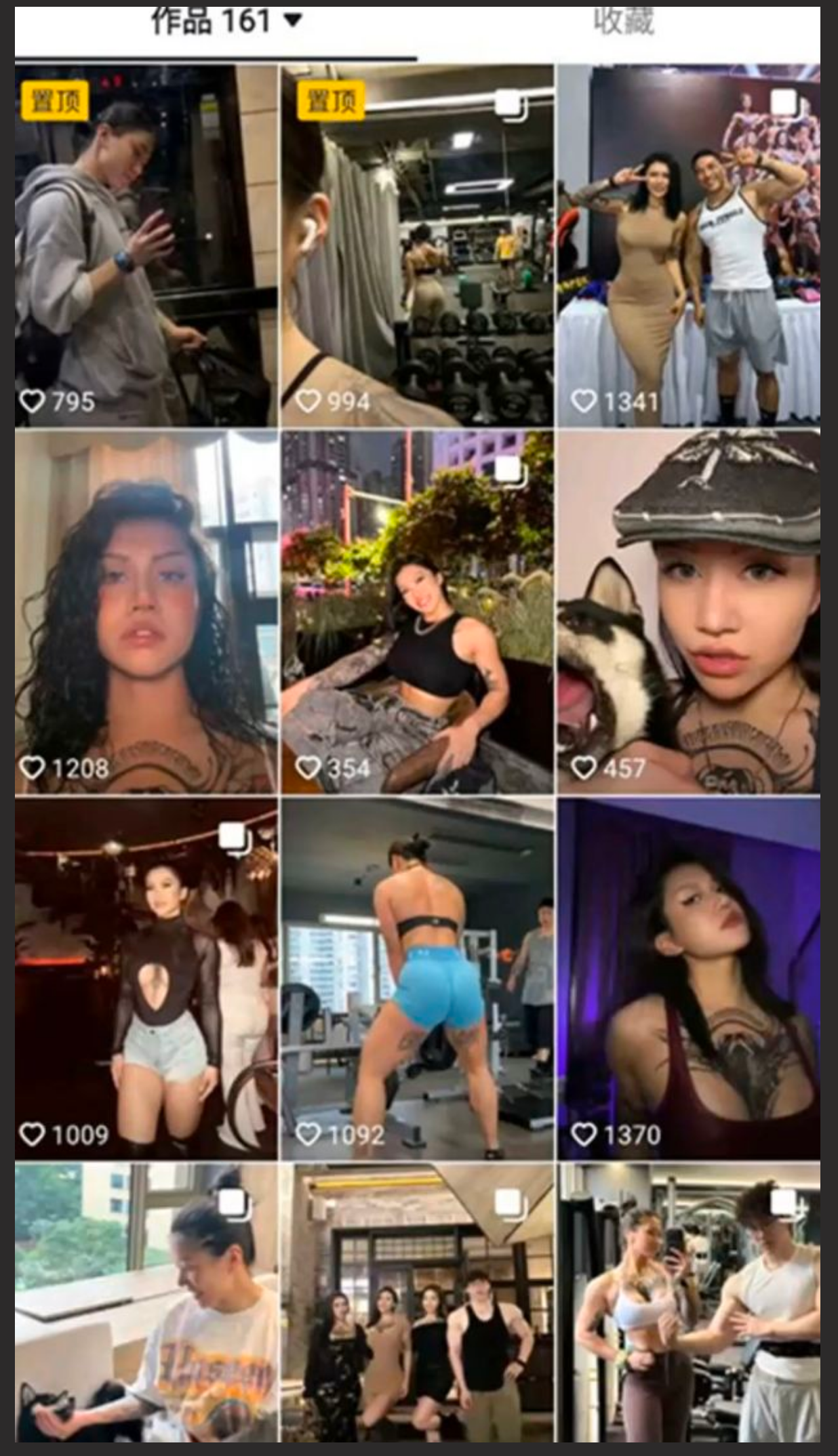Switch to the 收藏 tab
Viewport: 838px width, 1456px height.
(x=623, y=22)
